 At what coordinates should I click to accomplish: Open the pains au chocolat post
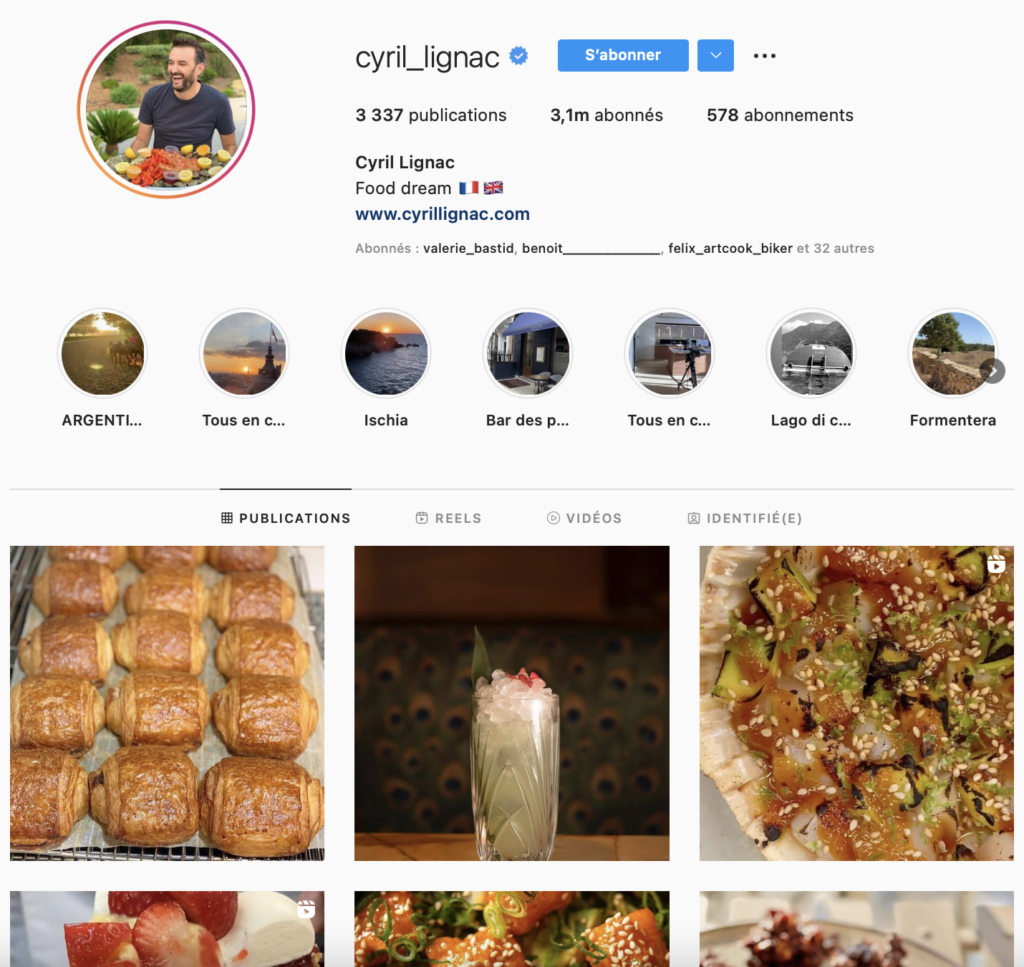[167, 703]
